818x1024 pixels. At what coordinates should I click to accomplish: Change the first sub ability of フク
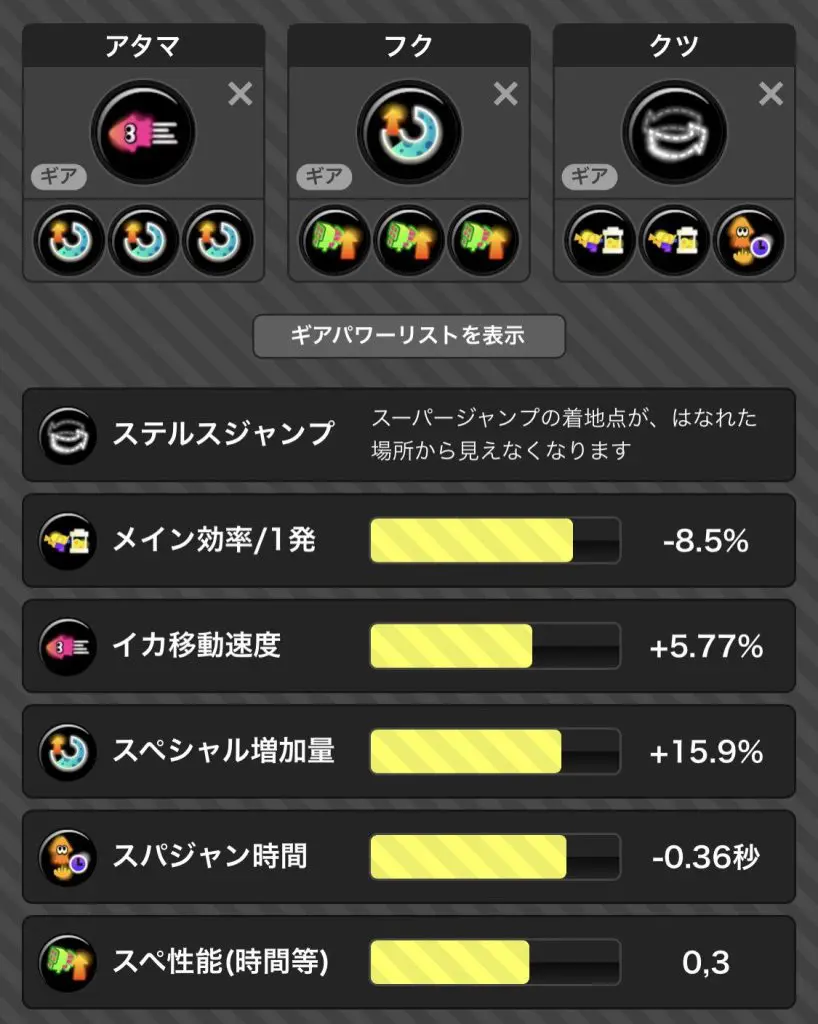point(333,240)
